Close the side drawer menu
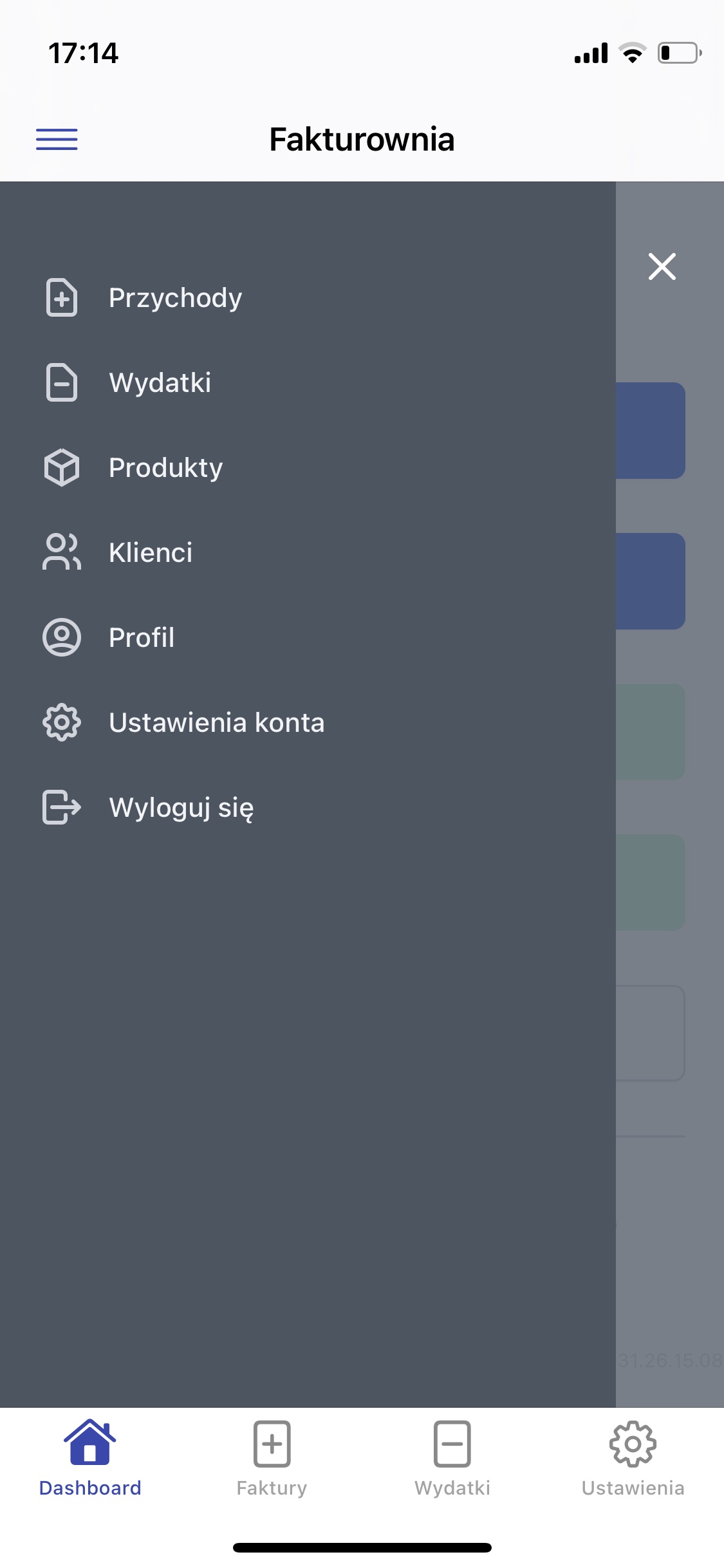Image resolution: width=724 pixels, height=1568 pixels. (662, 266)
